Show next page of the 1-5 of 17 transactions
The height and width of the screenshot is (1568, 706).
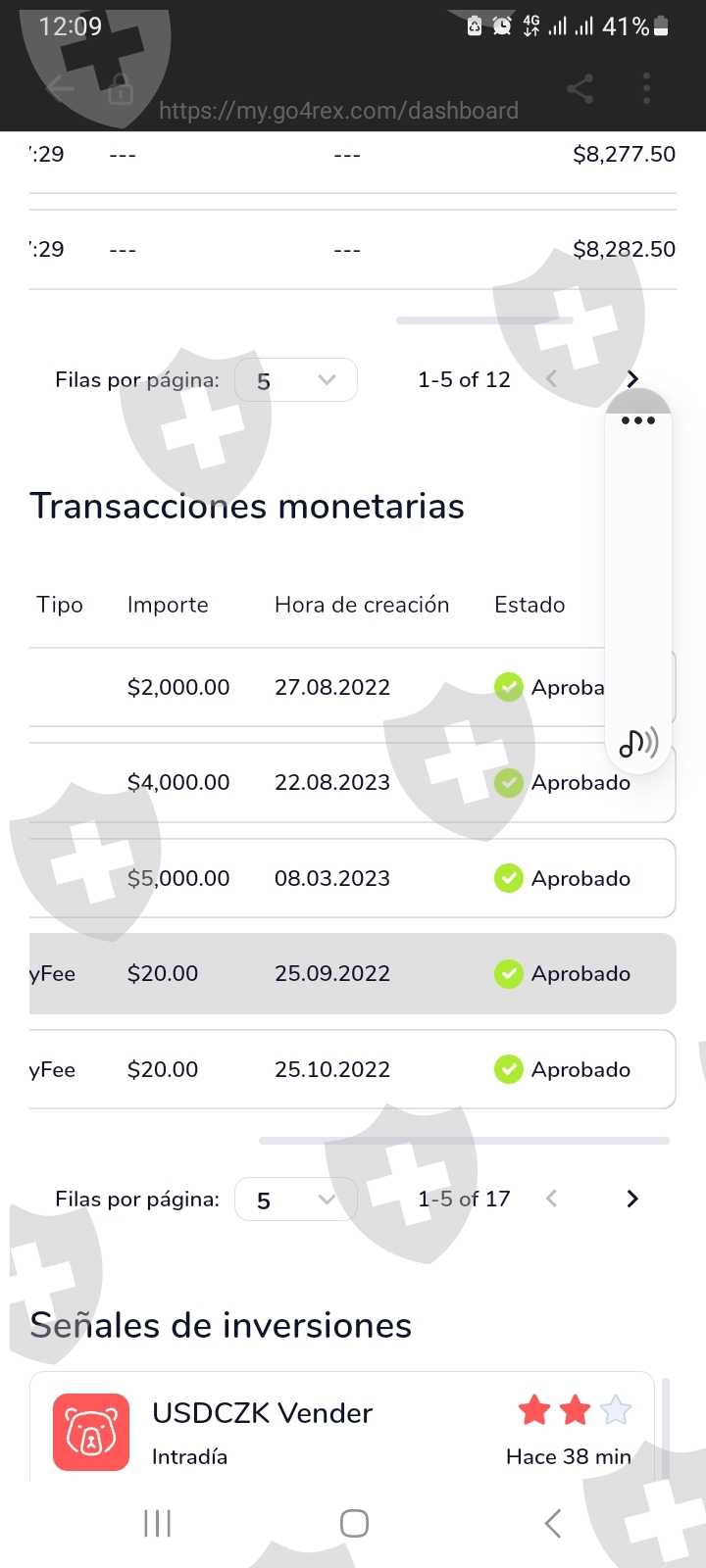point(632,1199)
